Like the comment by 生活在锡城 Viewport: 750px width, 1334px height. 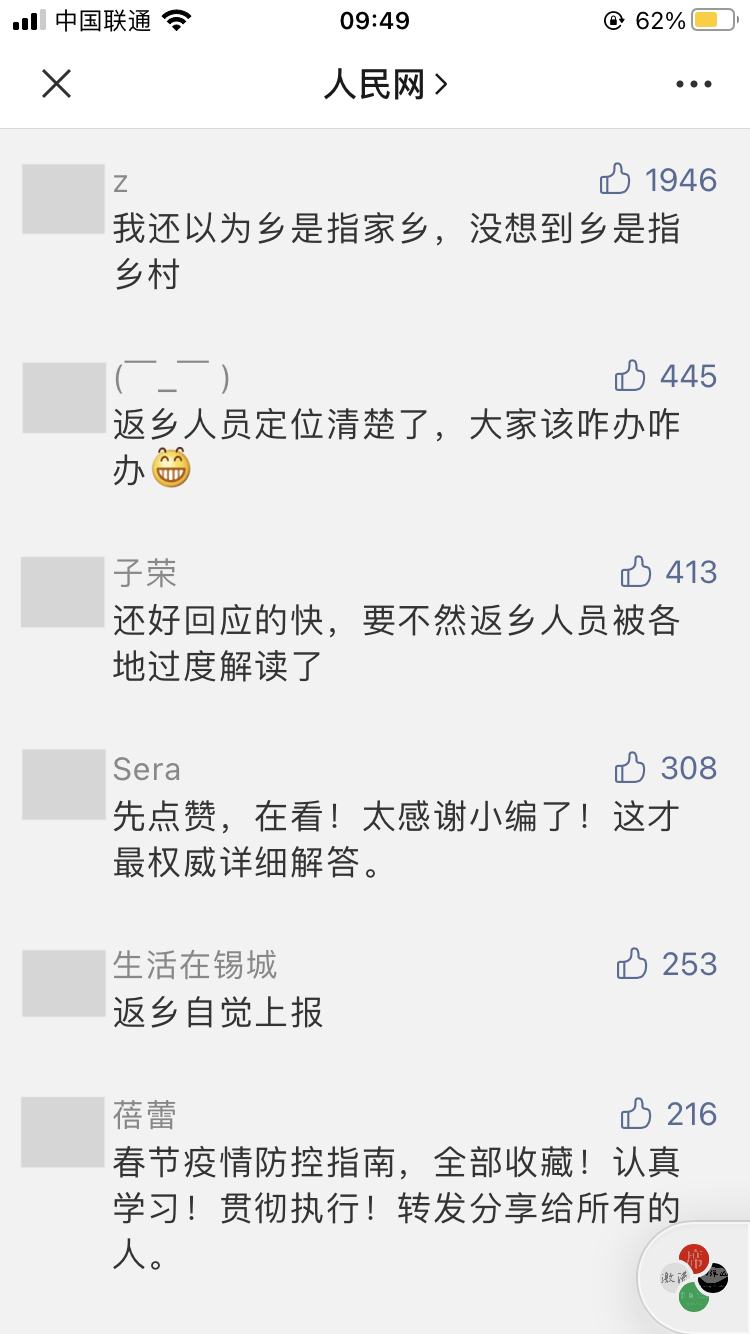632,964
